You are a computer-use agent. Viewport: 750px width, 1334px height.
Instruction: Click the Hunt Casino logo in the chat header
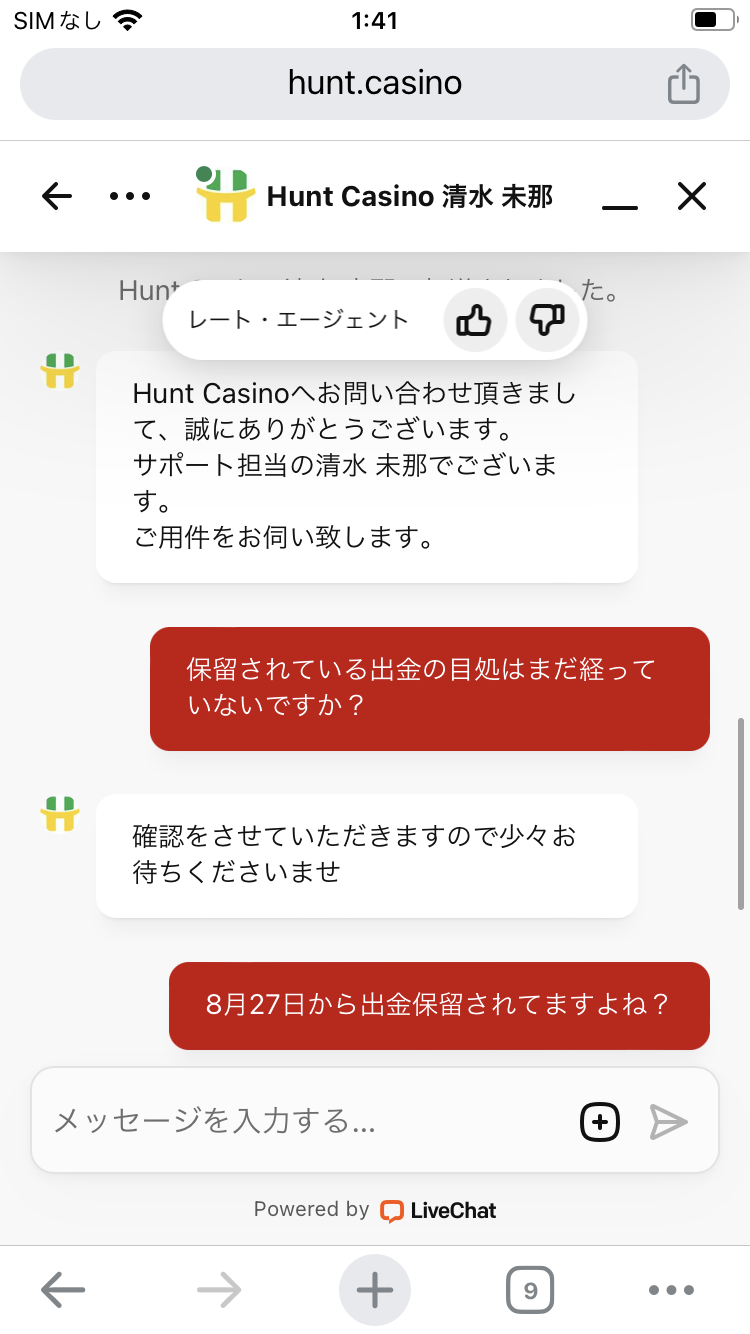[222, 194]
